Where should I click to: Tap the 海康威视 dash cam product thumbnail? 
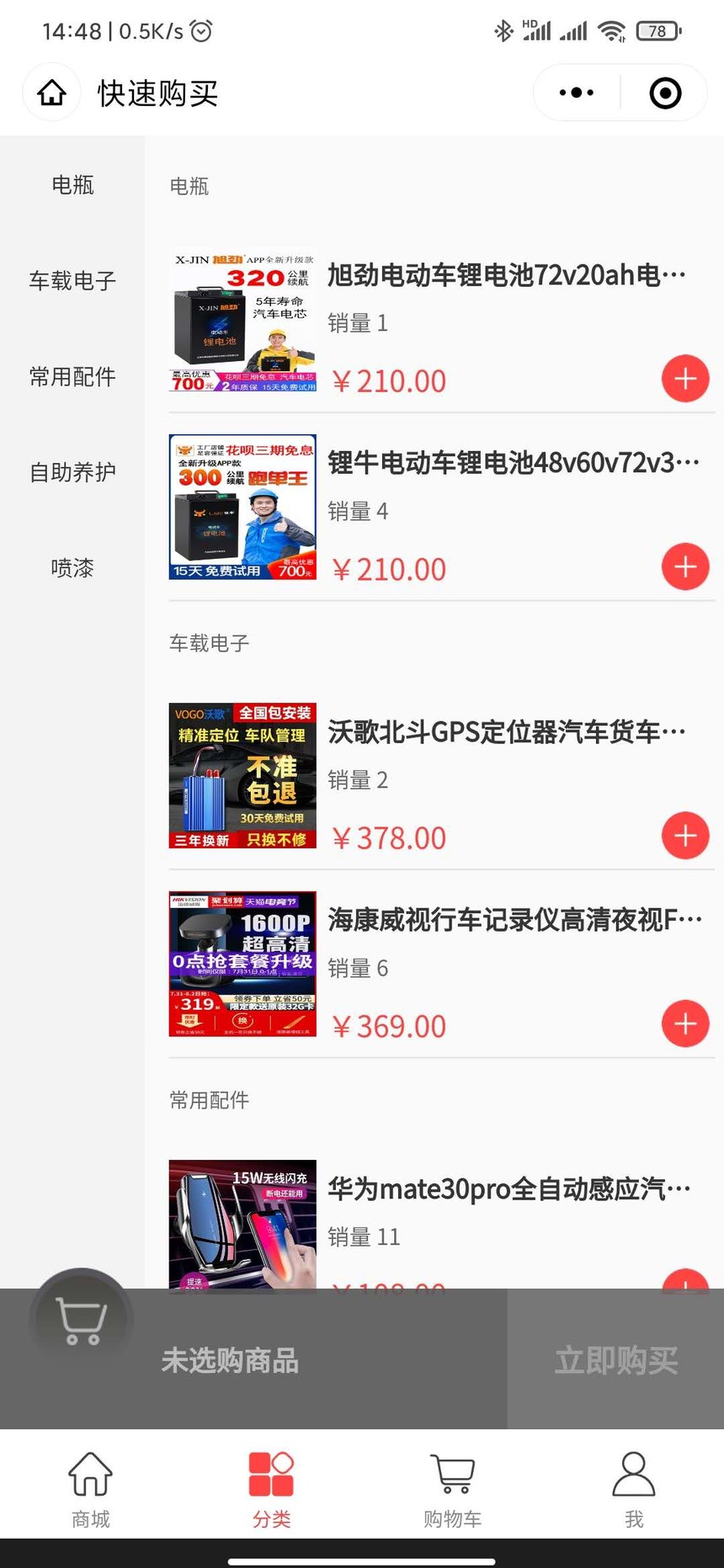point(242,964)
